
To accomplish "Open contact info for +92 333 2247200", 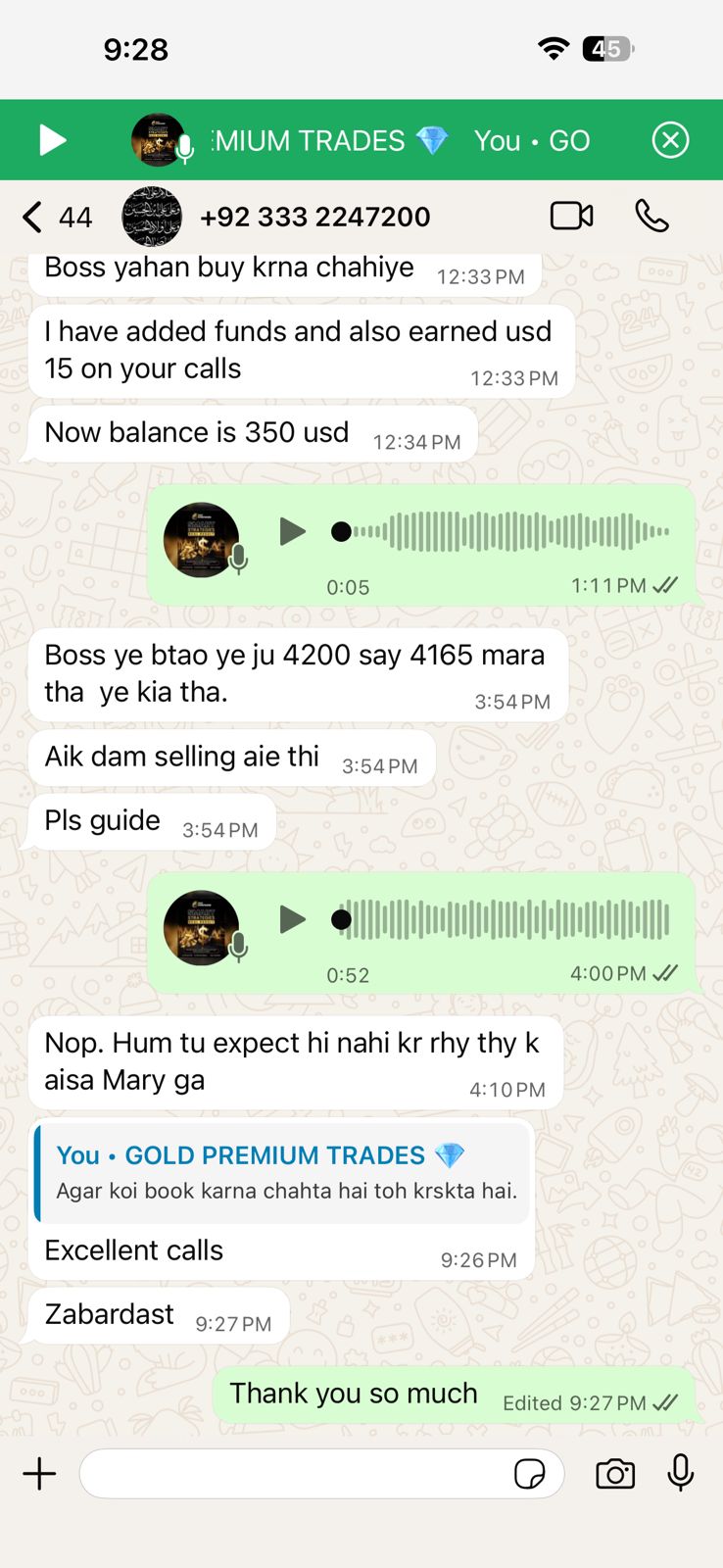I will 313,217.
